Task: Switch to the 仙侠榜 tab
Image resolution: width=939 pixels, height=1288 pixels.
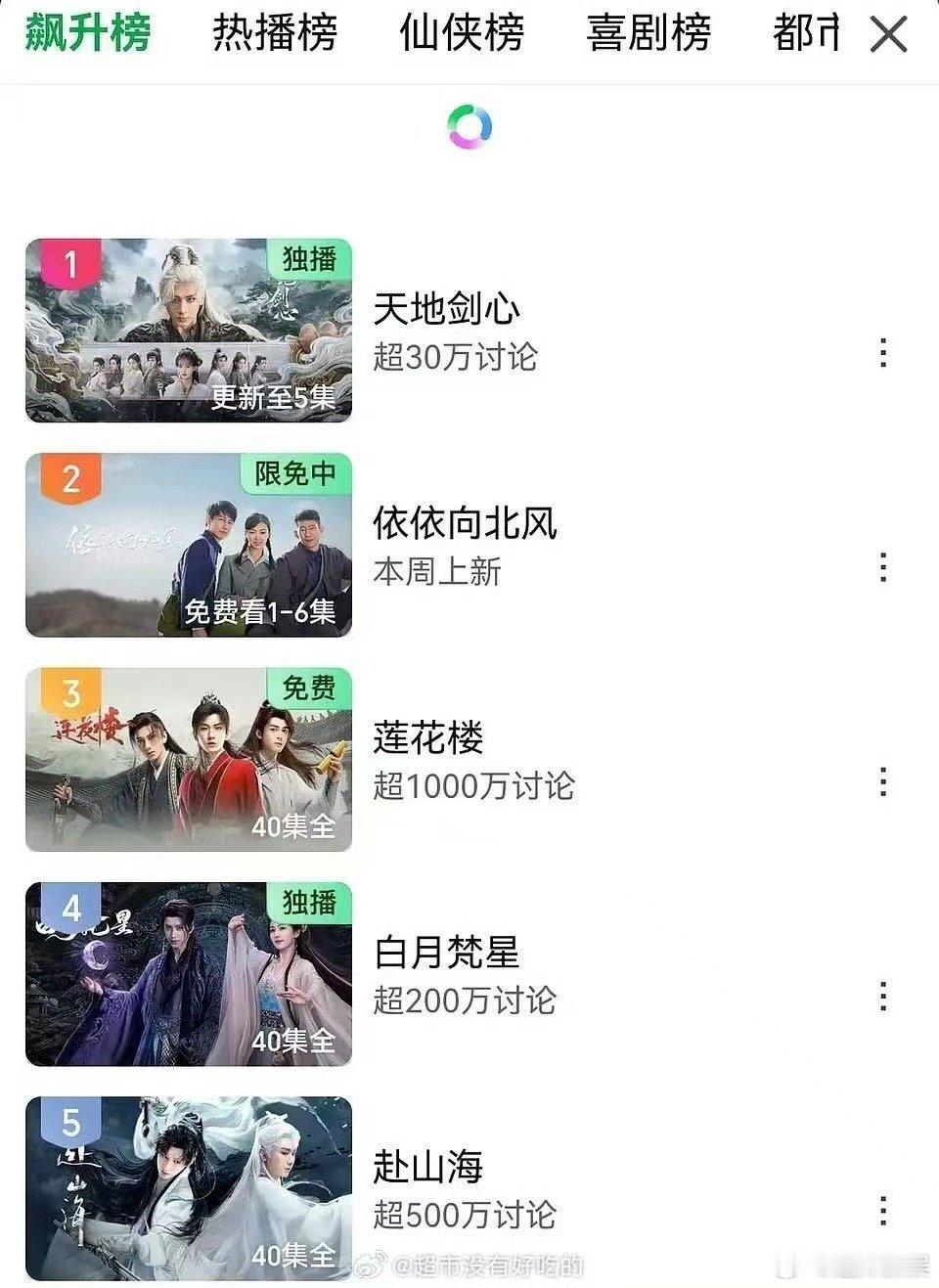Action: 462,33
